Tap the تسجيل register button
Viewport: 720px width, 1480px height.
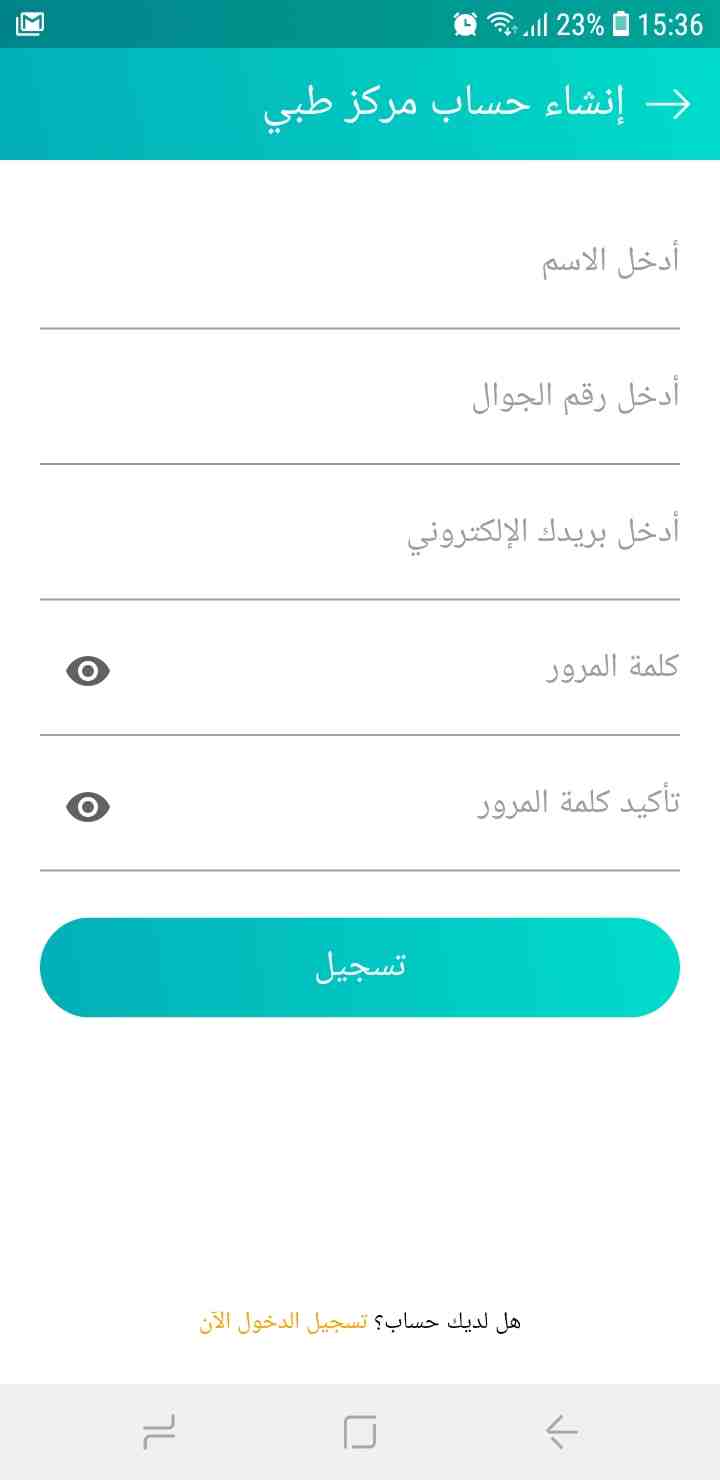coord(360,967)
